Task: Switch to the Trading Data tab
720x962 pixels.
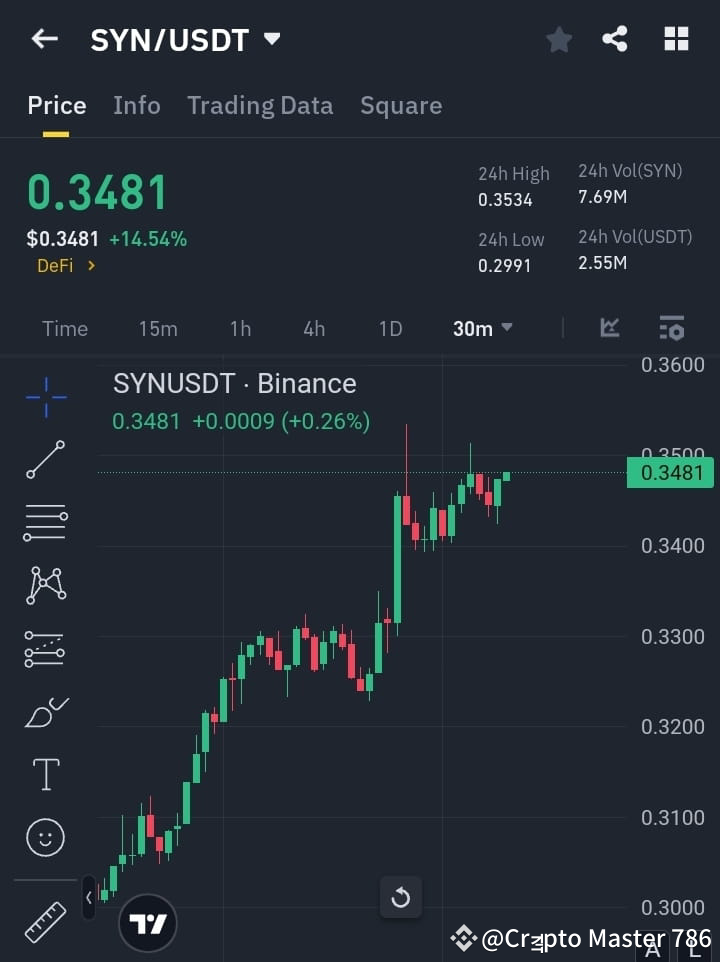Action: click(x=260, y=105)
